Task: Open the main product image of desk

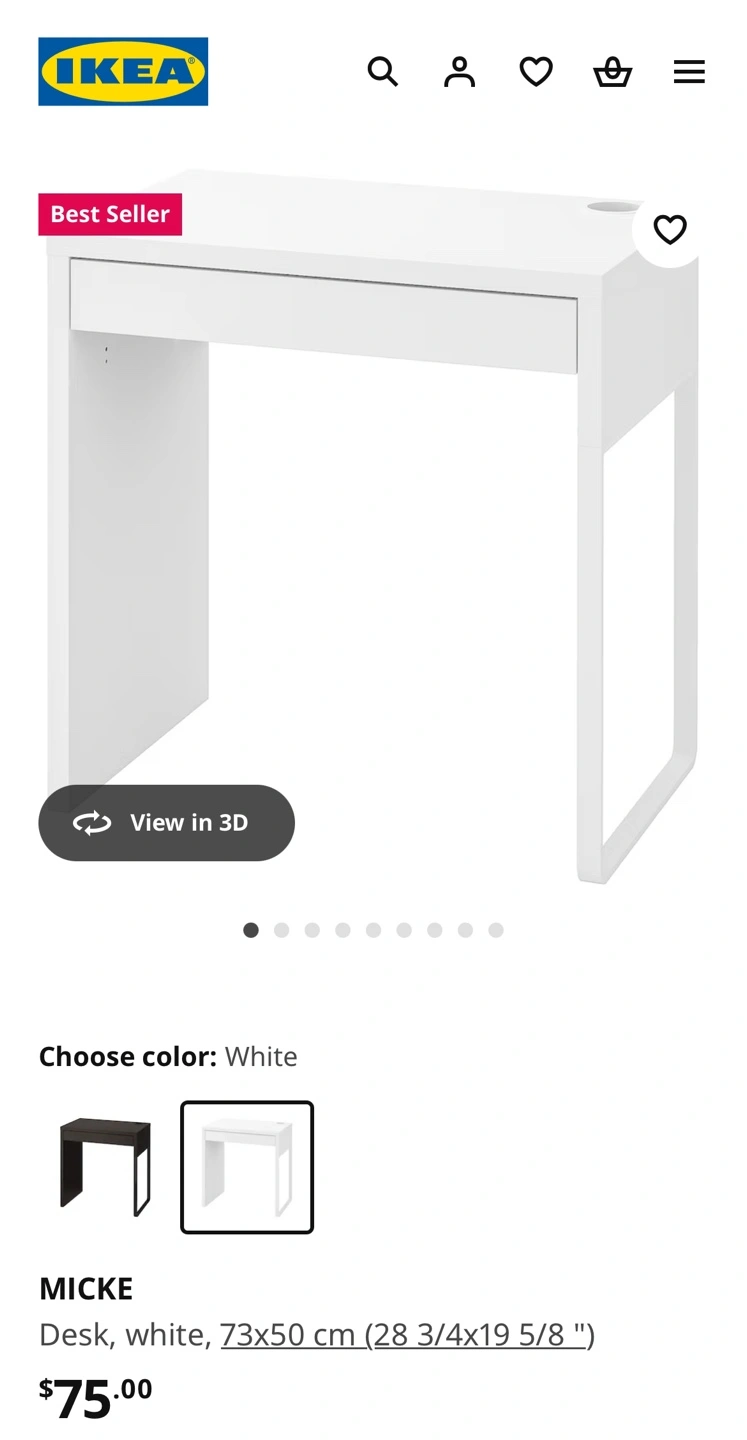Action: (x=373, y=526)
